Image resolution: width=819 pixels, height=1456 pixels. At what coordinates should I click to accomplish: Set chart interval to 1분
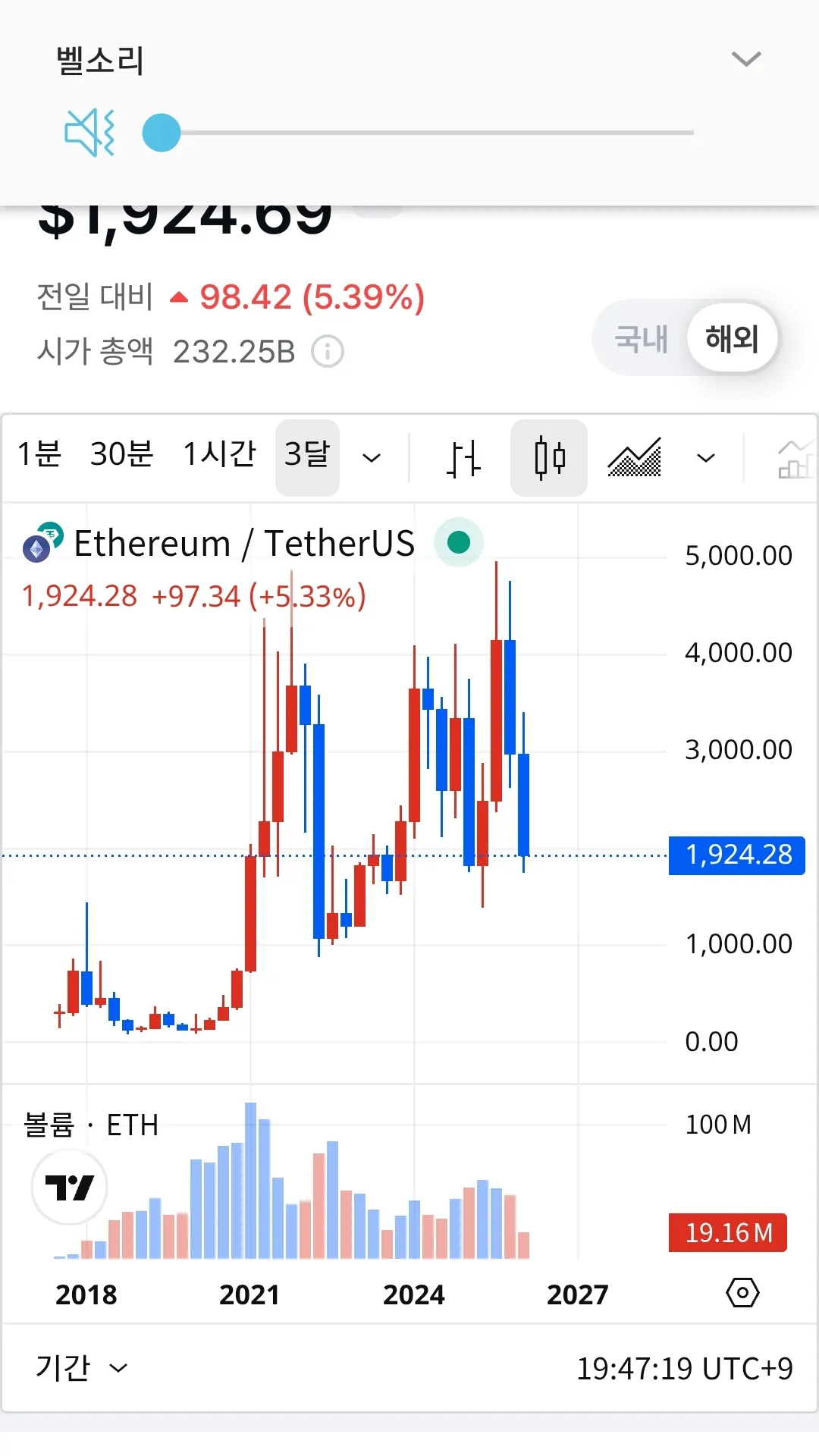[39, 455]
